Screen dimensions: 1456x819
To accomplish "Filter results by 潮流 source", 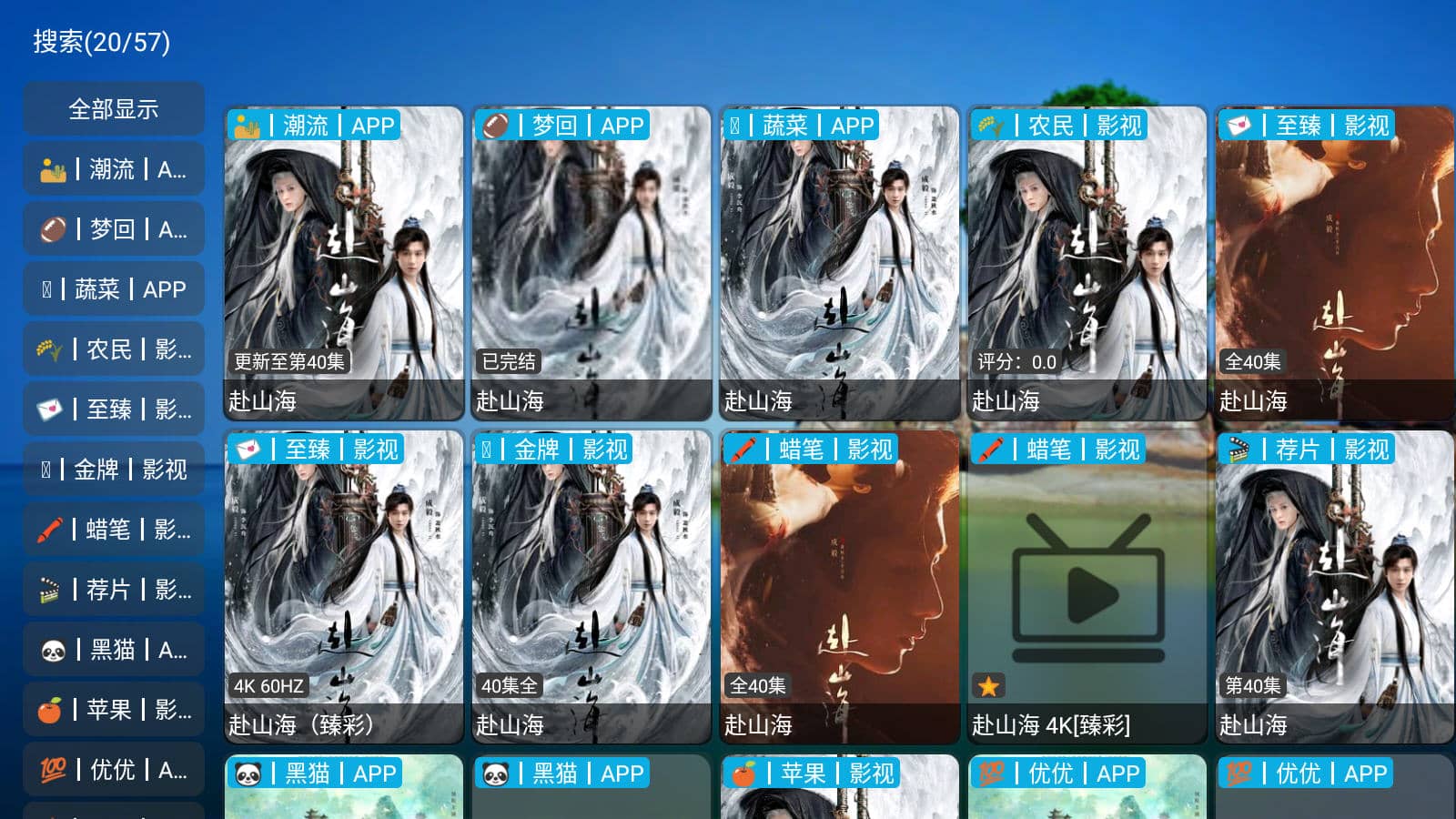I will (114, 169).
